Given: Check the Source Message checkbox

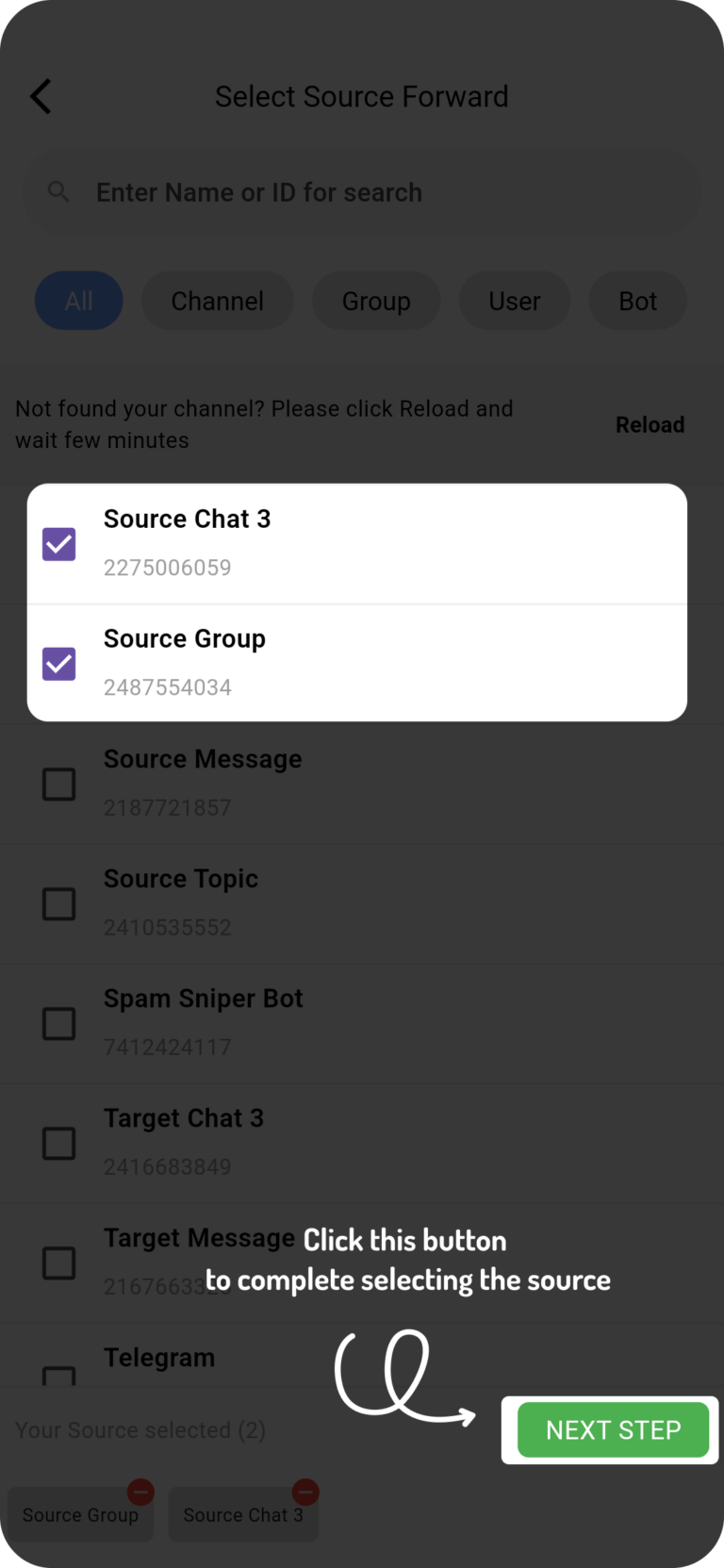Looking at the screenshot, I should point(58,784).
